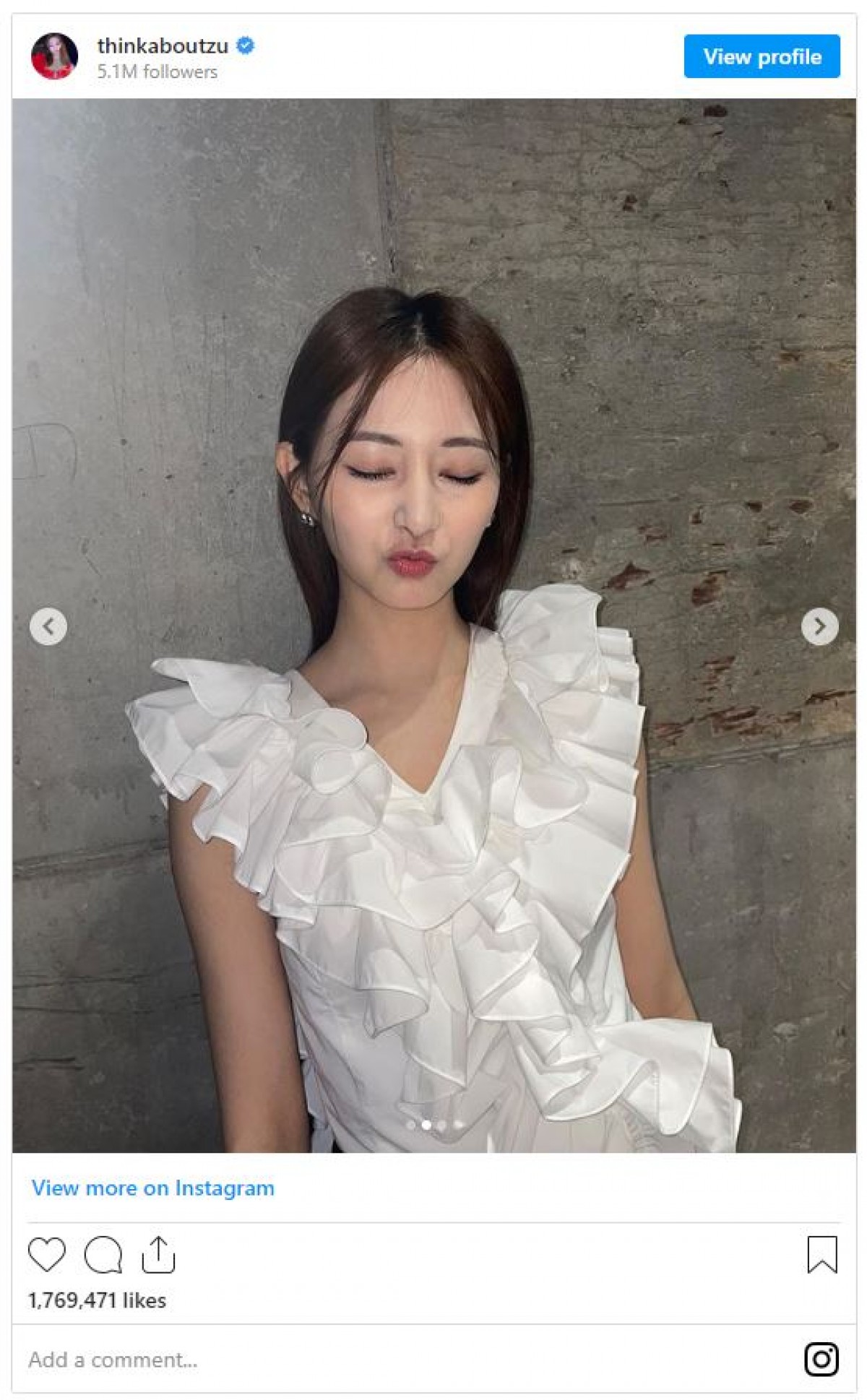The width and height of the screenshot is (867, 1400).
Task: Bookmark this post
Action: (821, 1254)
